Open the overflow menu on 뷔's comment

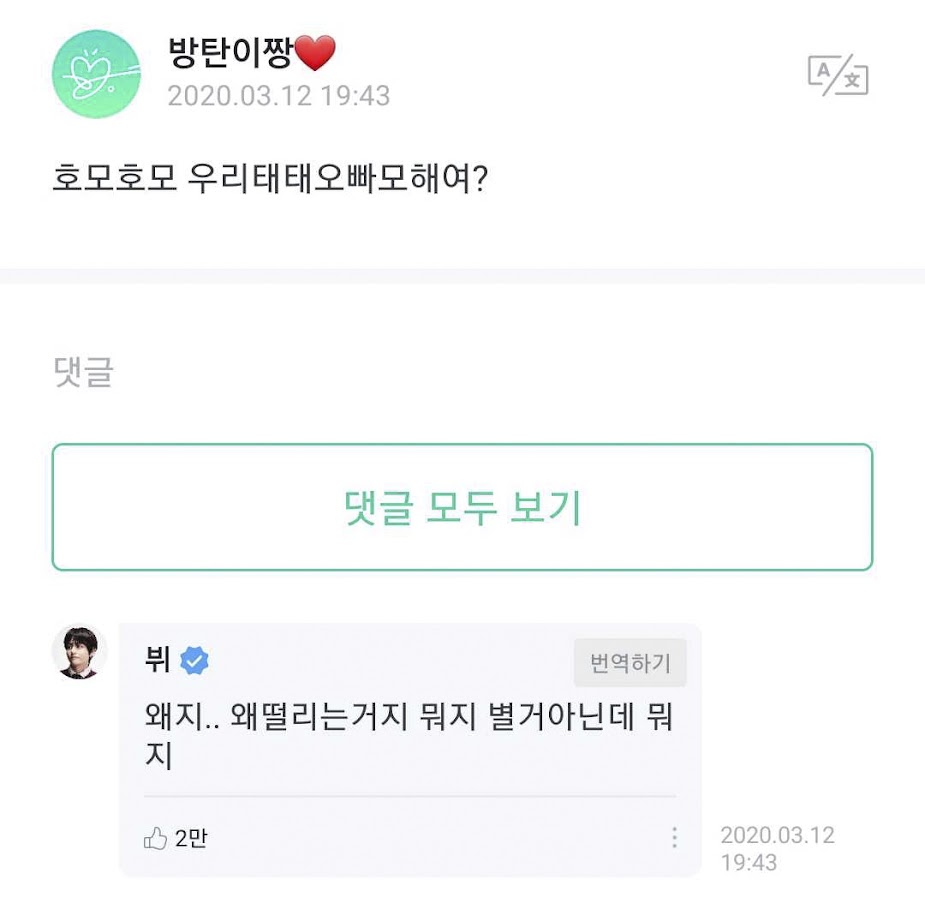(674, 838)
